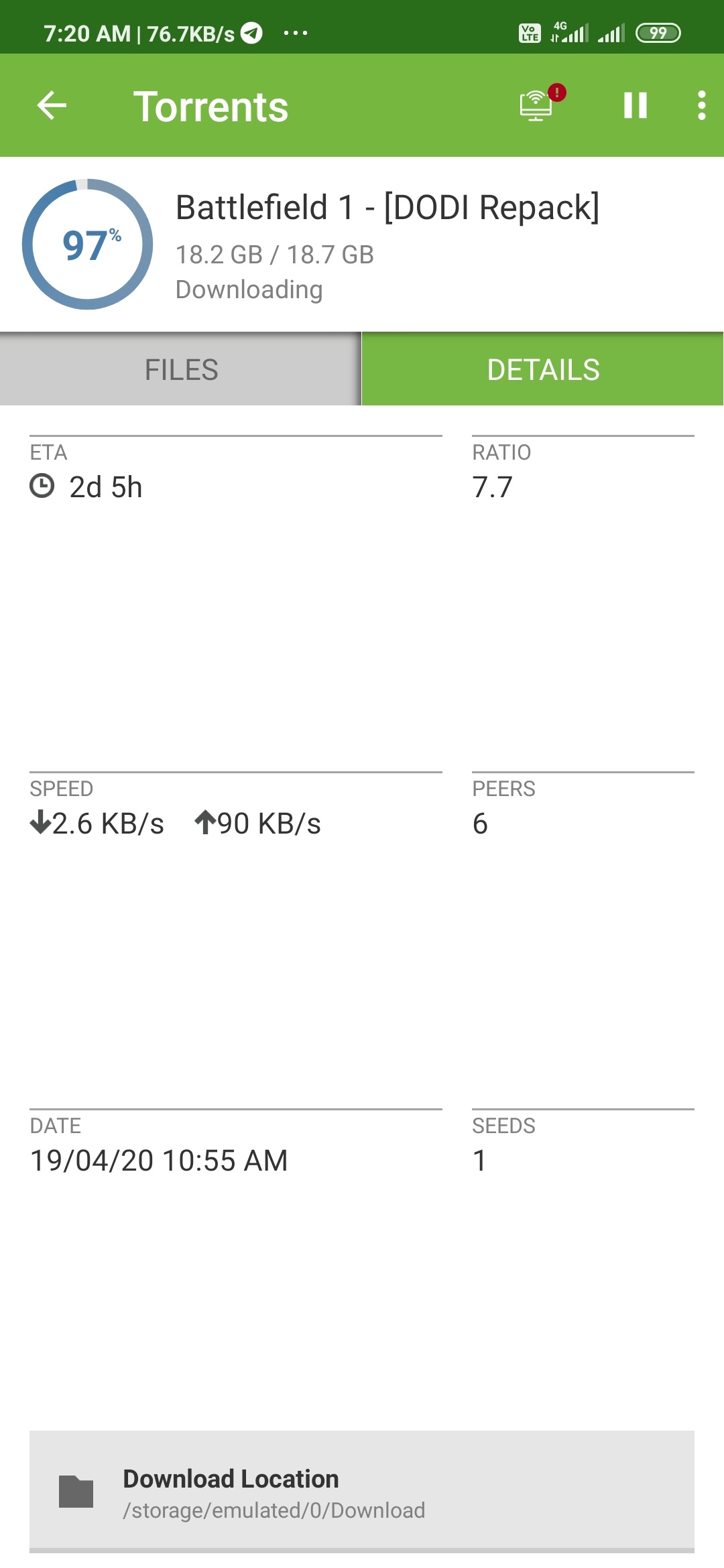The width and height of the screenshot is (724, 1568).
Task: Change the Download Location folder
Action: tap(361, 1492)
